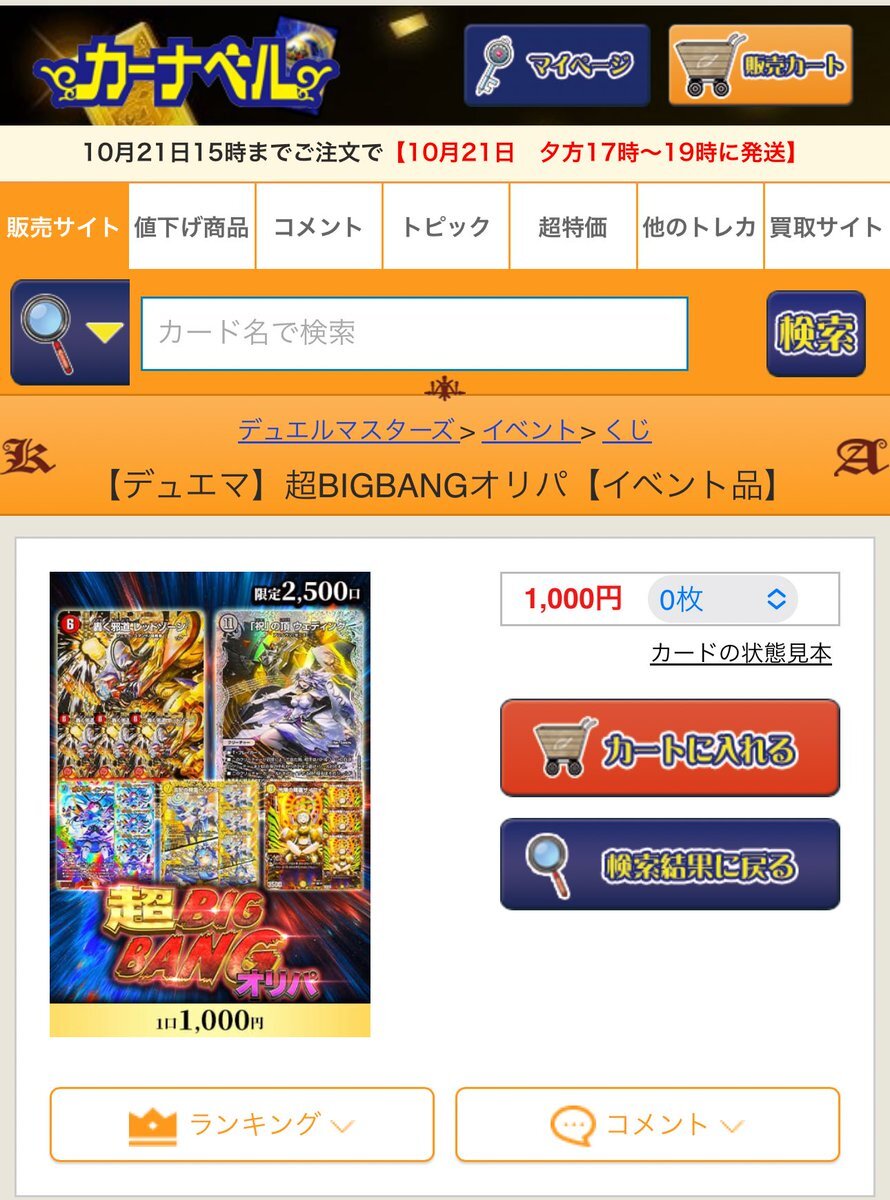Add item with カートに入れる button
Viewport: 890px width, 1200px height.
[x=669, y=748]
